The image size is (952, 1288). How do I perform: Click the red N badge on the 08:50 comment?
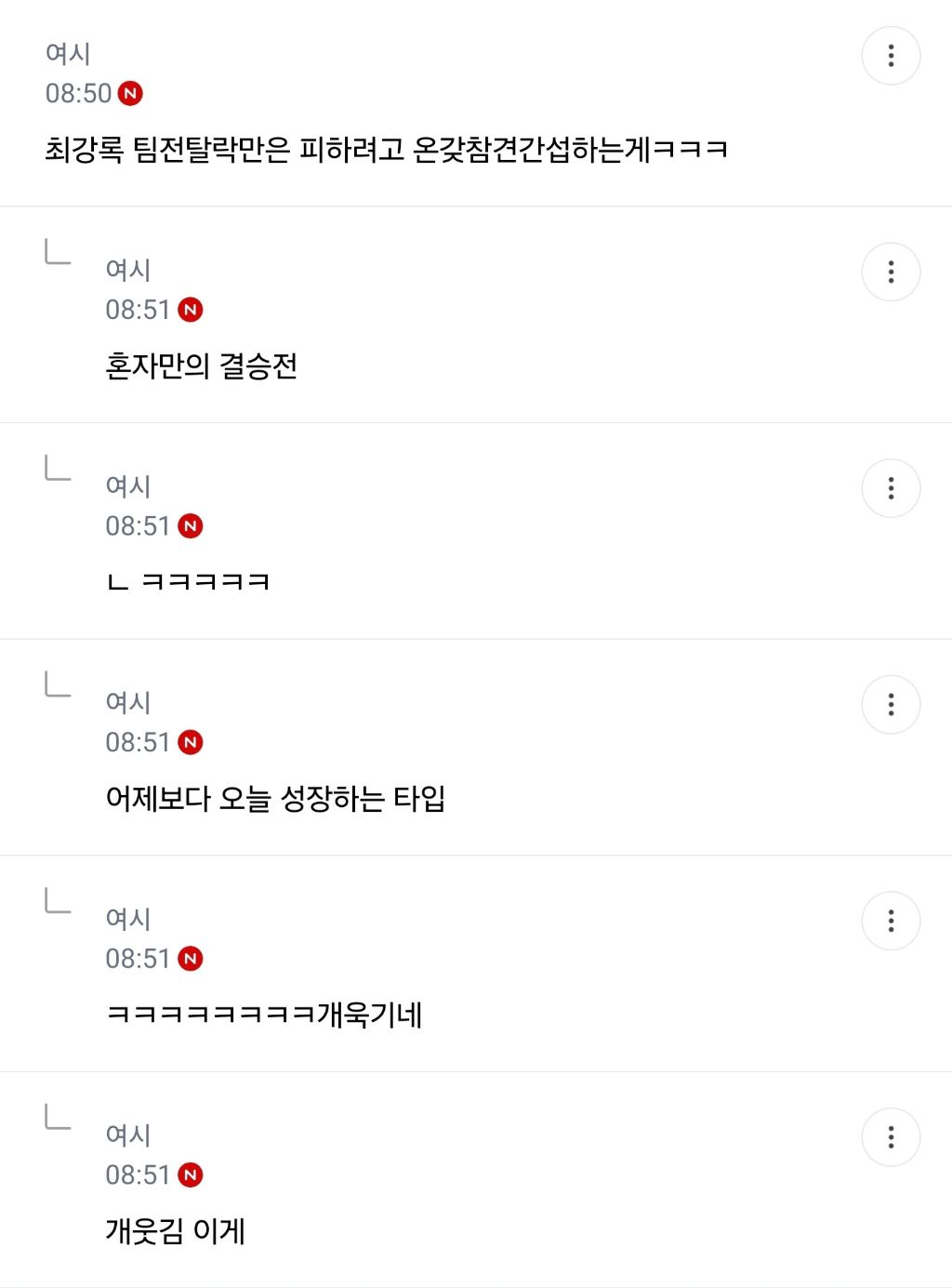(x=129, y=92)
